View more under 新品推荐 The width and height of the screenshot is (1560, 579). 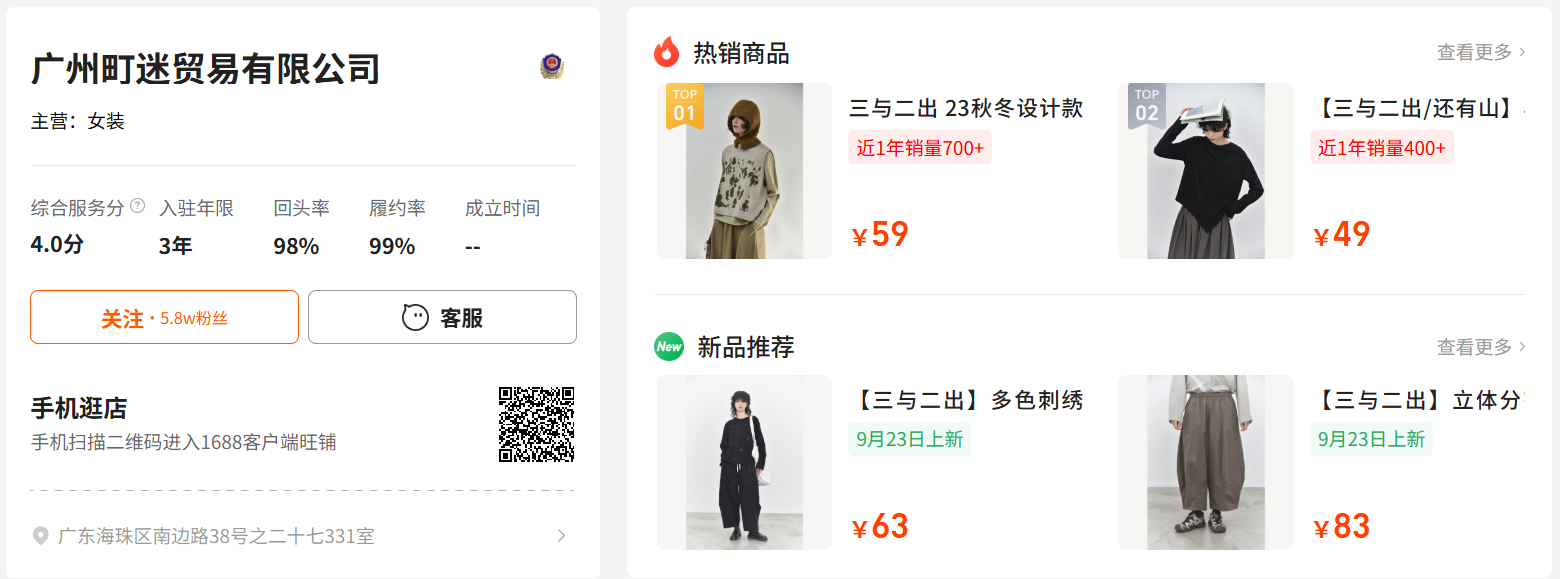pyautogui.click(x=1481, y=347)
